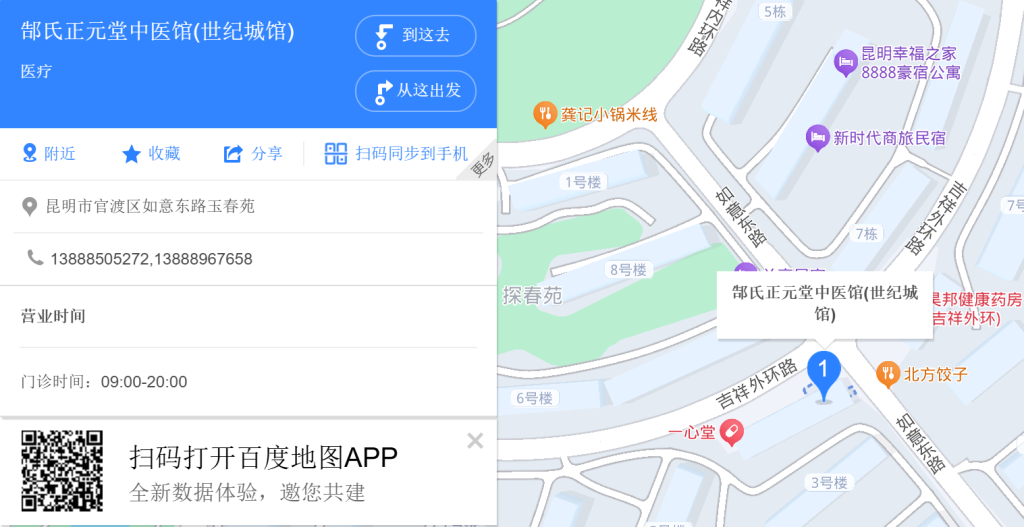Viewport: 1024px width, 527px height.
Task: Save this place with 收藏
Action: click(151, 154)
